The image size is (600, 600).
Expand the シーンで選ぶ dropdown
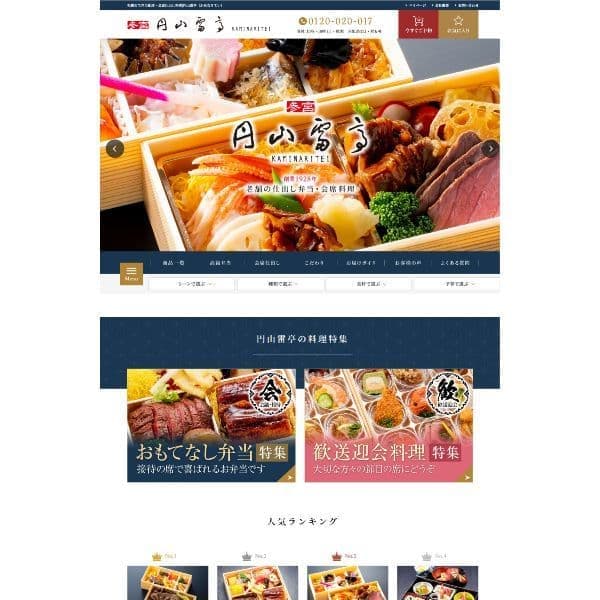[192, 284]
